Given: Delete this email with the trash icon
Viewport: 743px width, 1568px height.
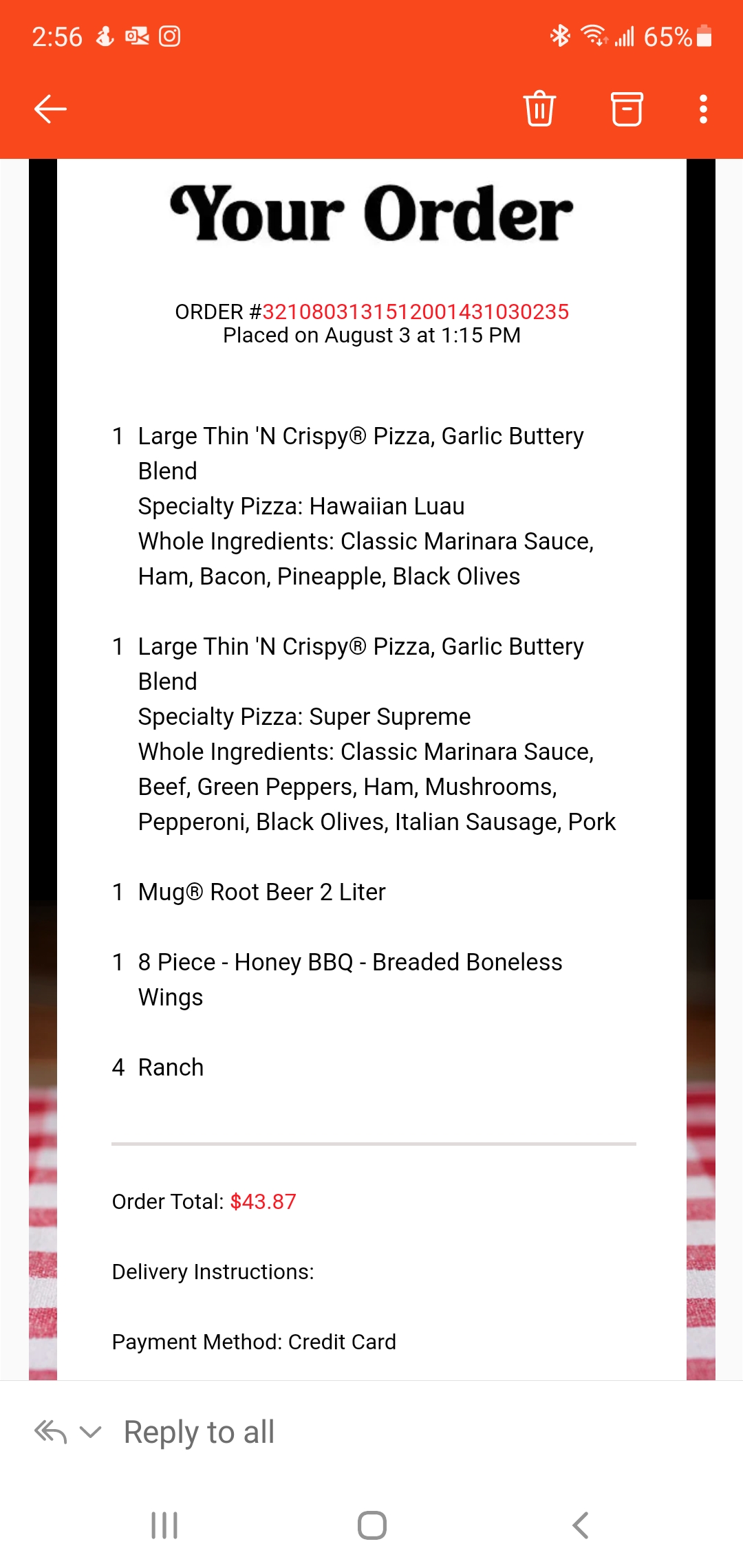Looking at the screenshot, I should pos(539,109).
